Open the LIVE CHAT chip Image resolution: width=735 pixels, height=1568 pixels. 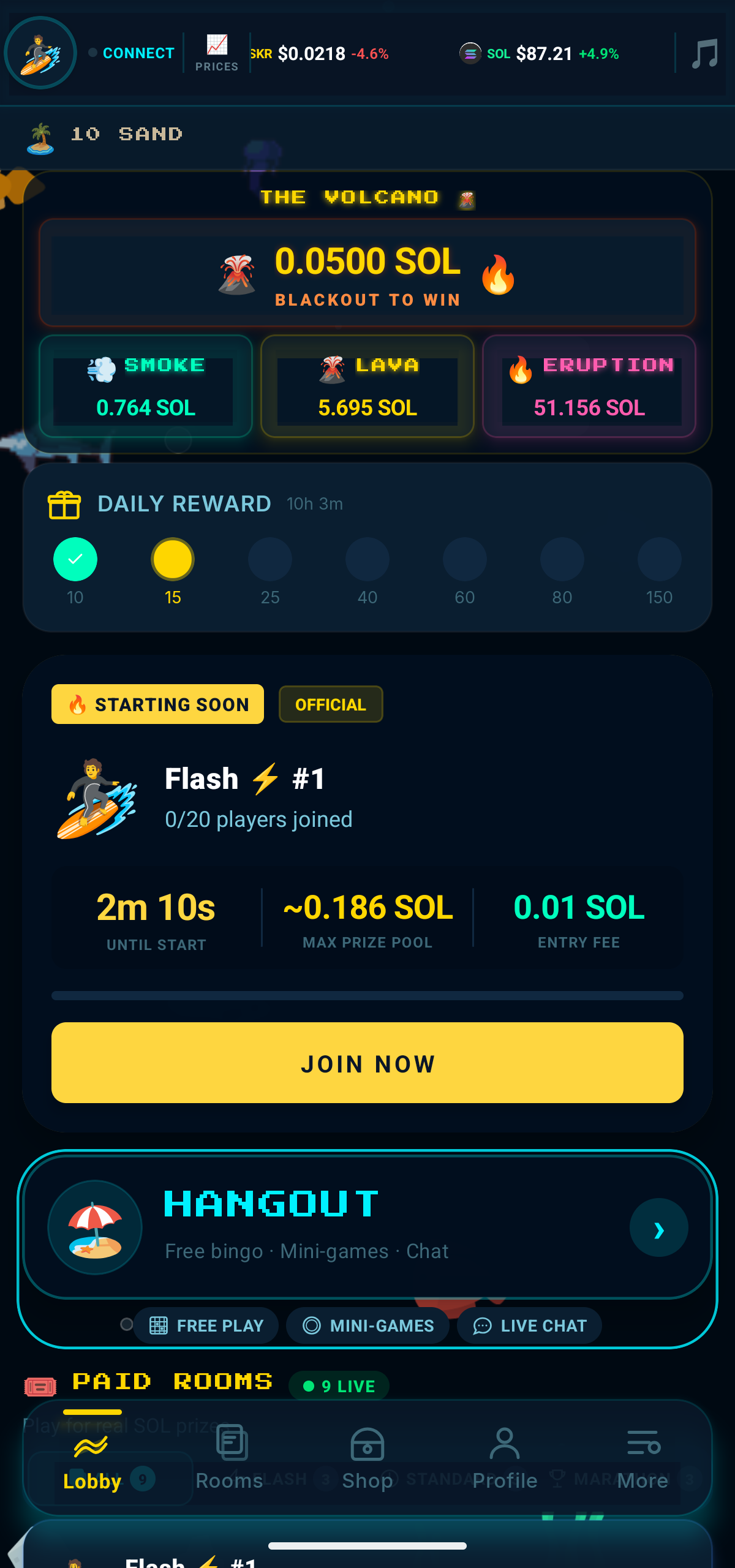coord(529,1325)
